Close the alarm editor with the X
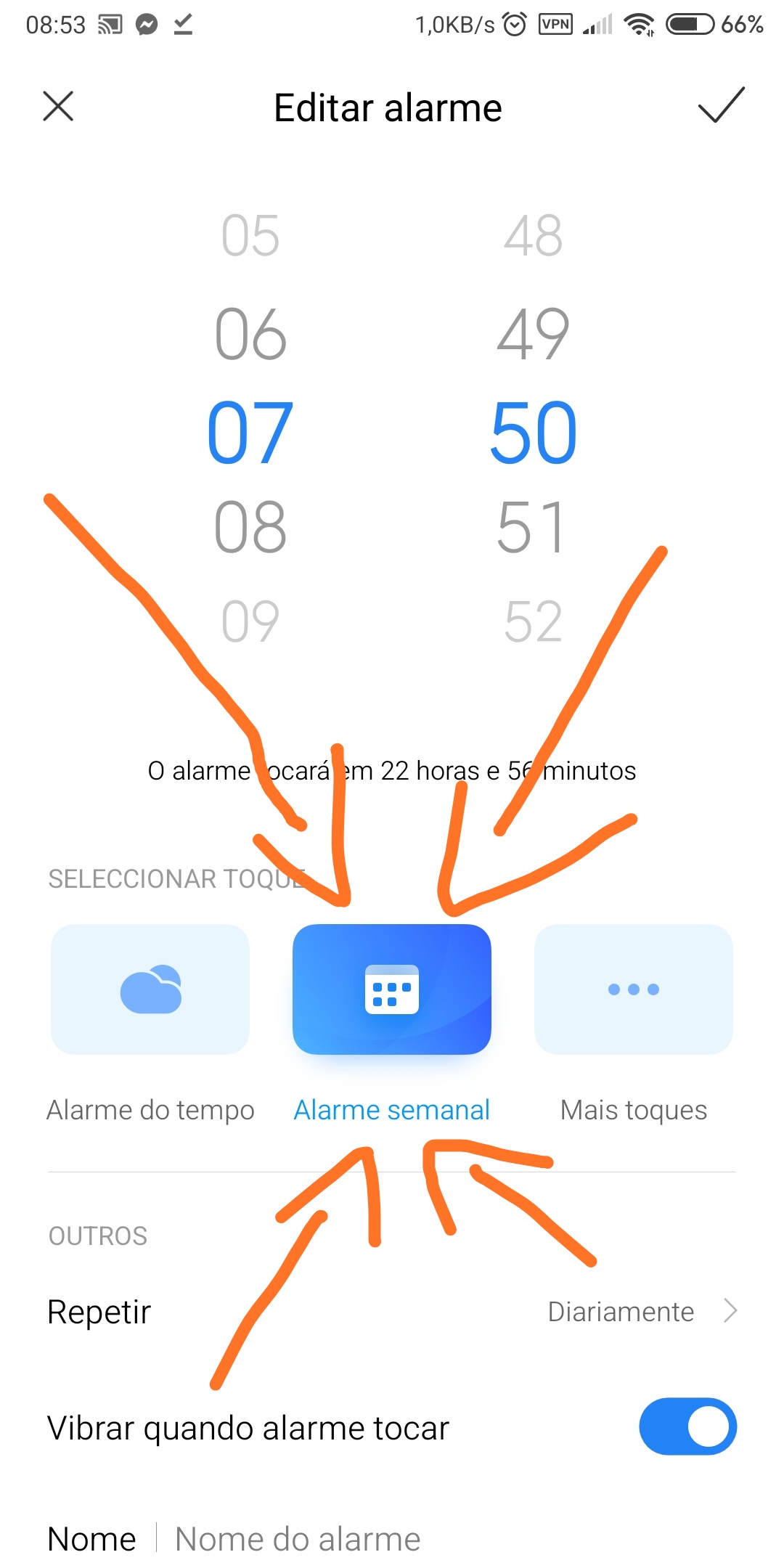784x1568 pixels. point(58,106)
